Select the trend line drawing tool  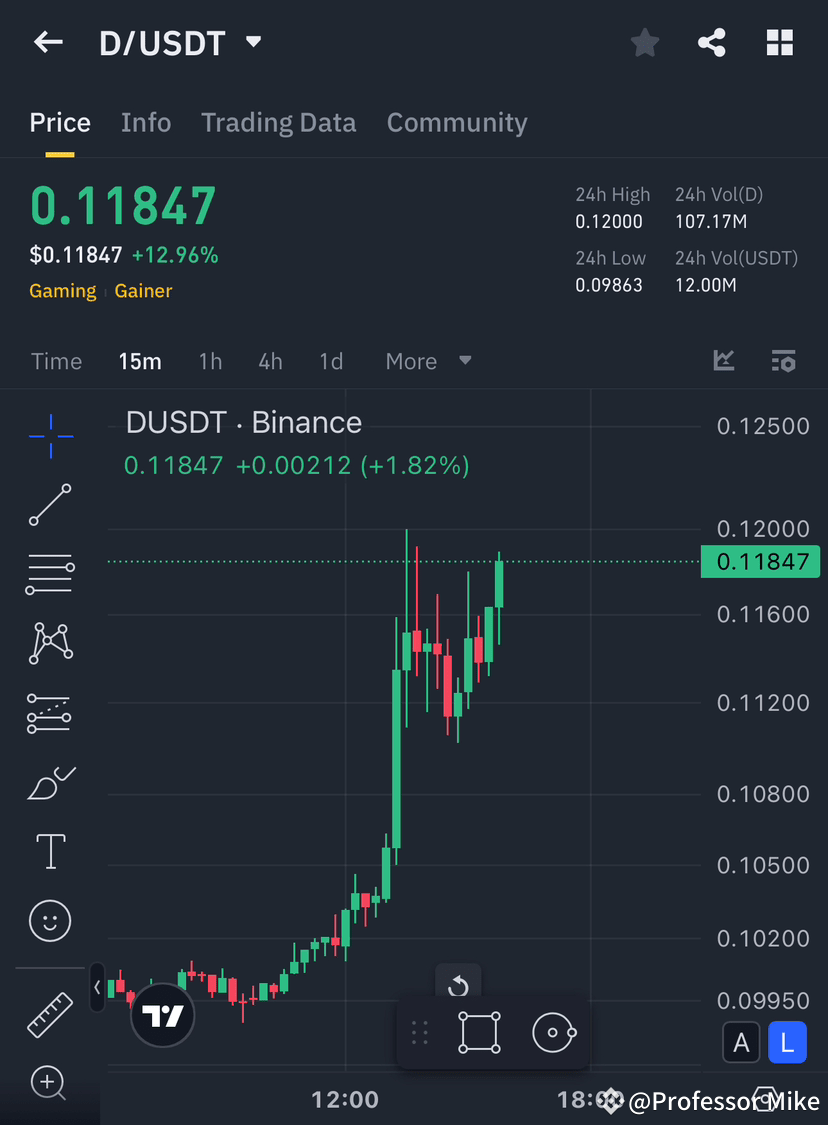click(50, 505)
